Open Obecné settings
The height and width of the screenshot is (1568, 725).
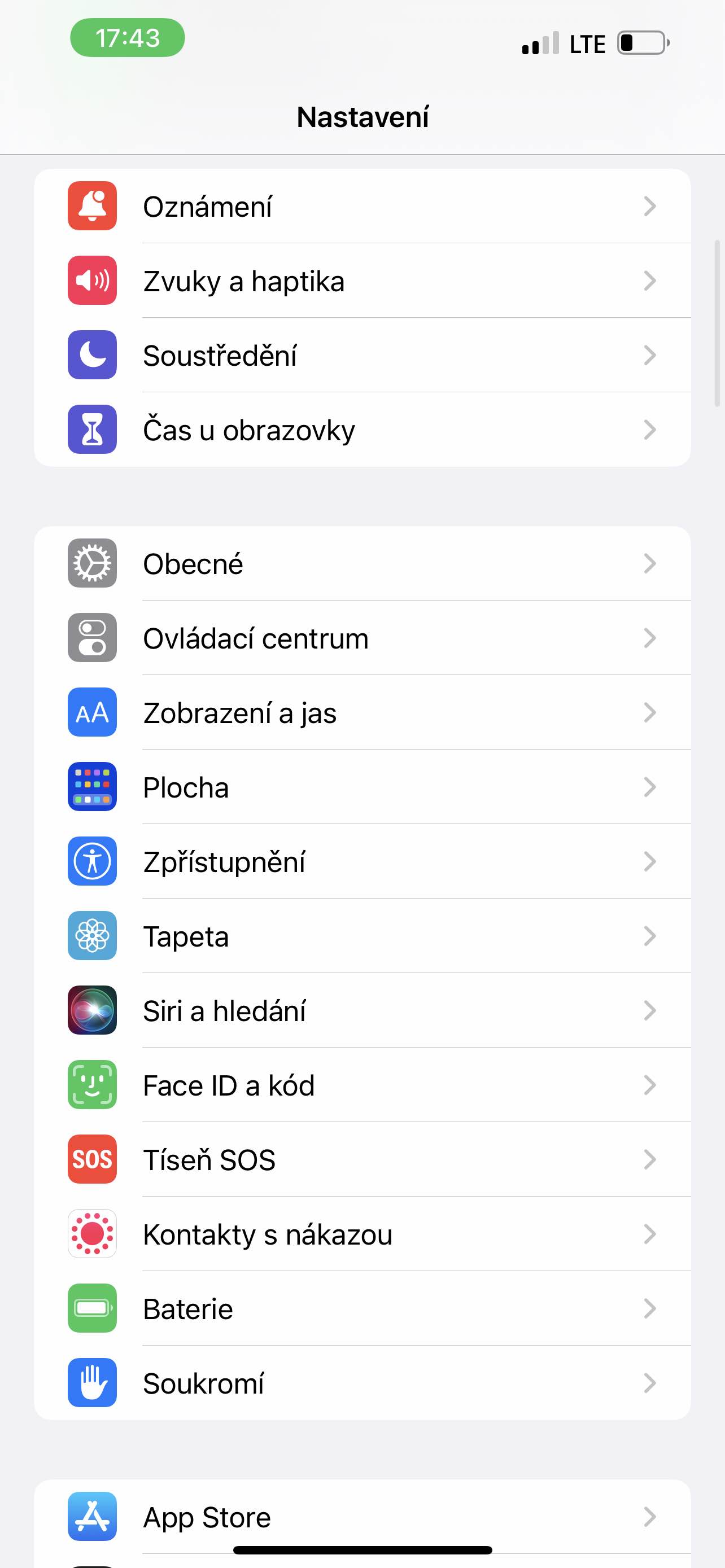(x=361, y=564)
